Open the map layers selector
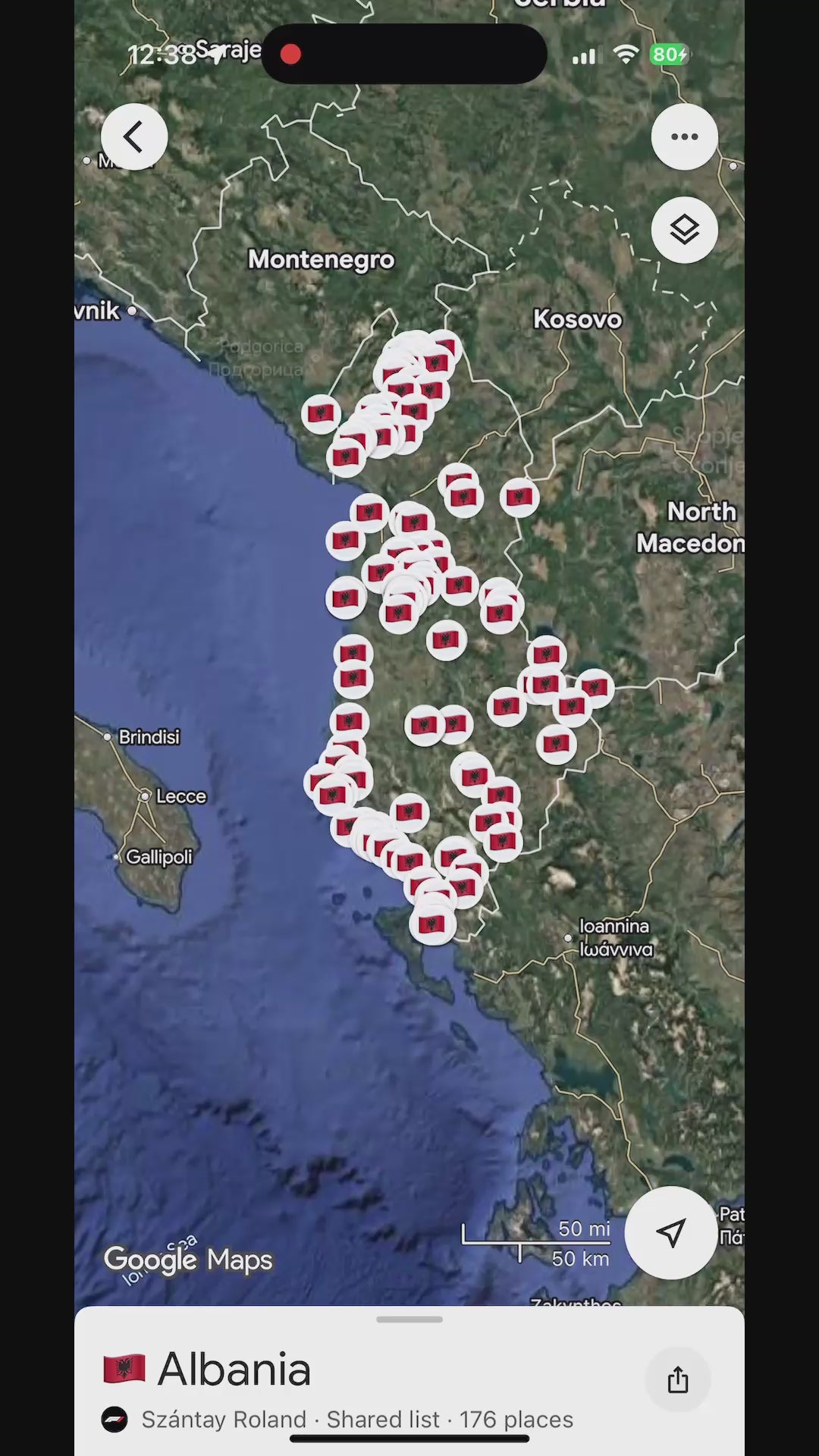Viewport: 819px width, 1456px height. (x=684, y=230)
